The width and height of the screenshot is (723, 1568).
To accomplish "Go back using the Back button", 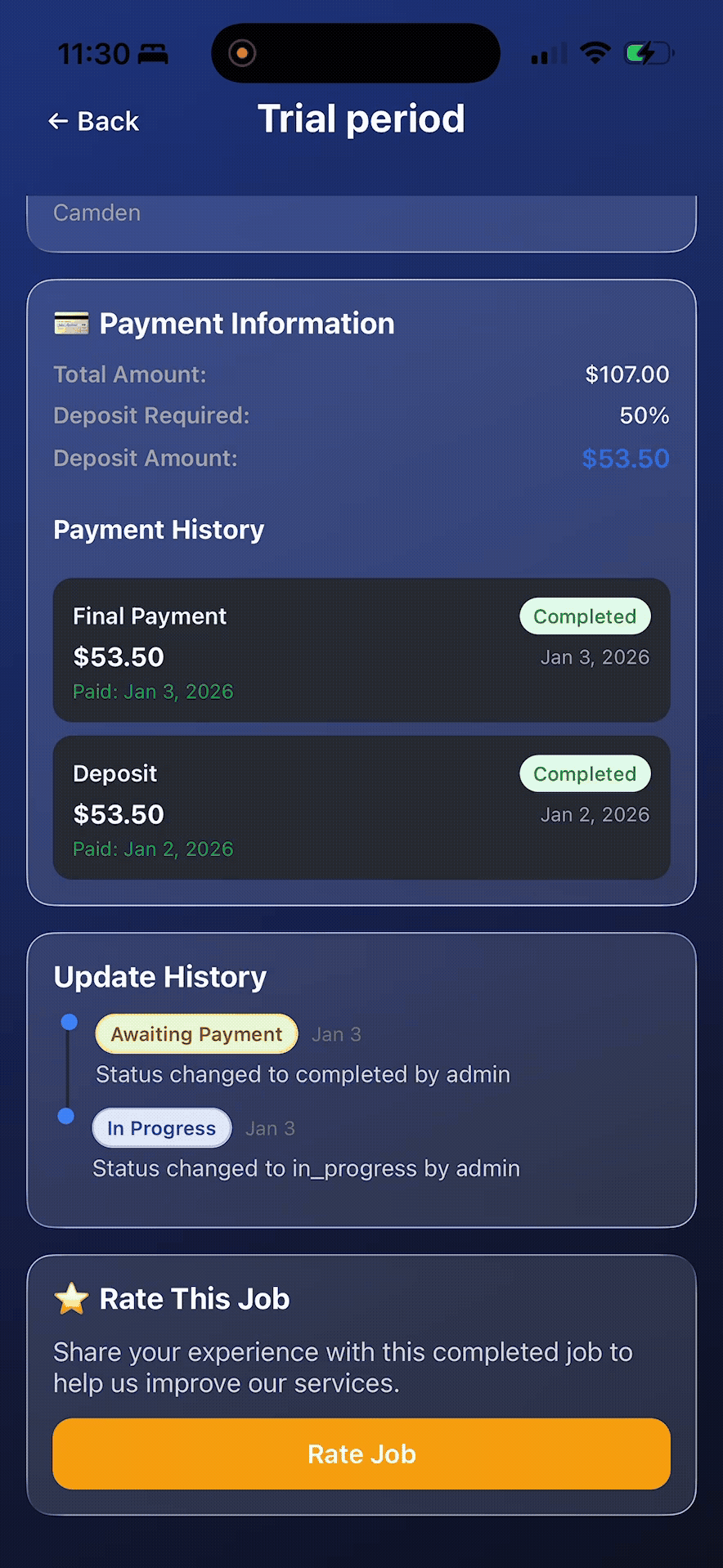I will [93, 121].
